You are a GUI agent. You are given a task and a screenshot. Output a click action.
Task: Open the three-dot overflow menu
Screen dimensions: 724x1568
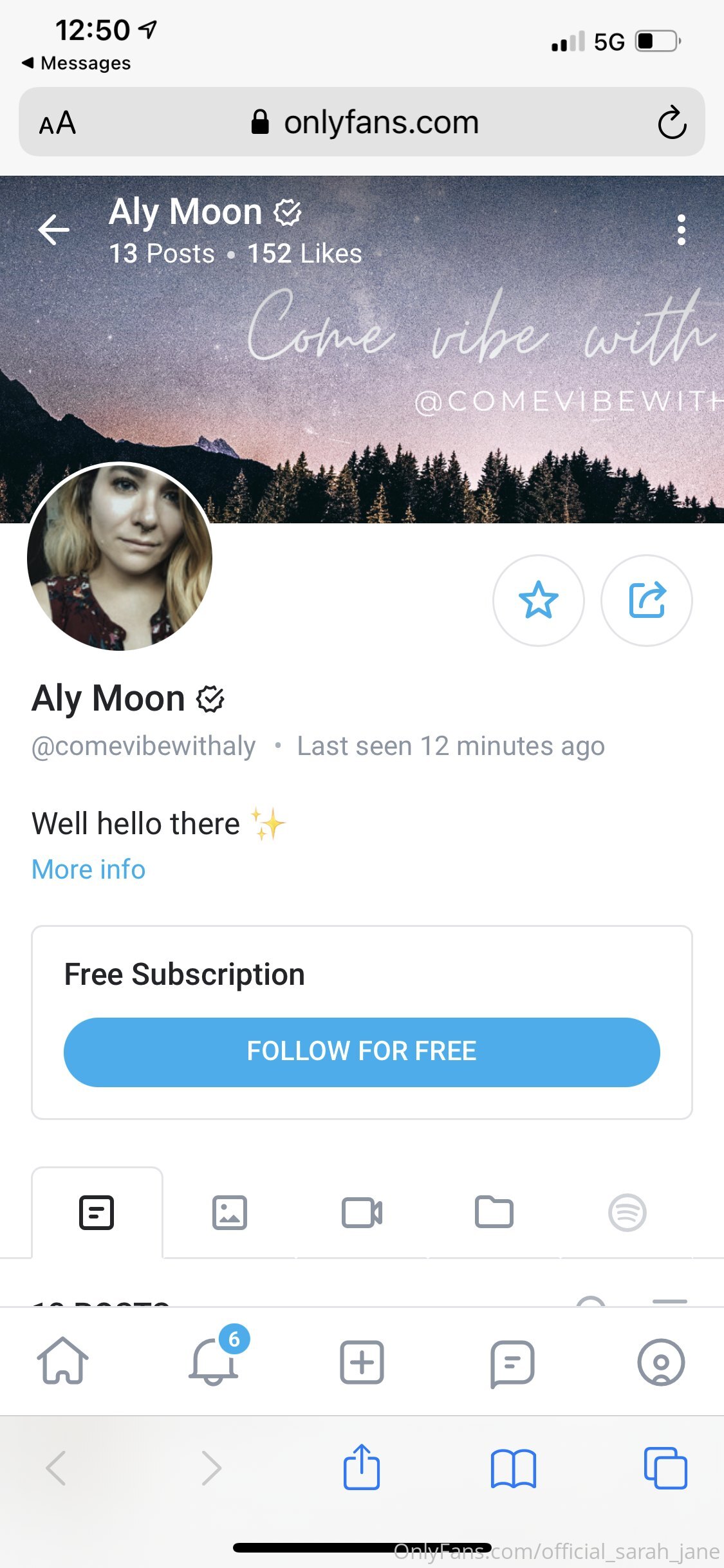(x=681, y=230)
